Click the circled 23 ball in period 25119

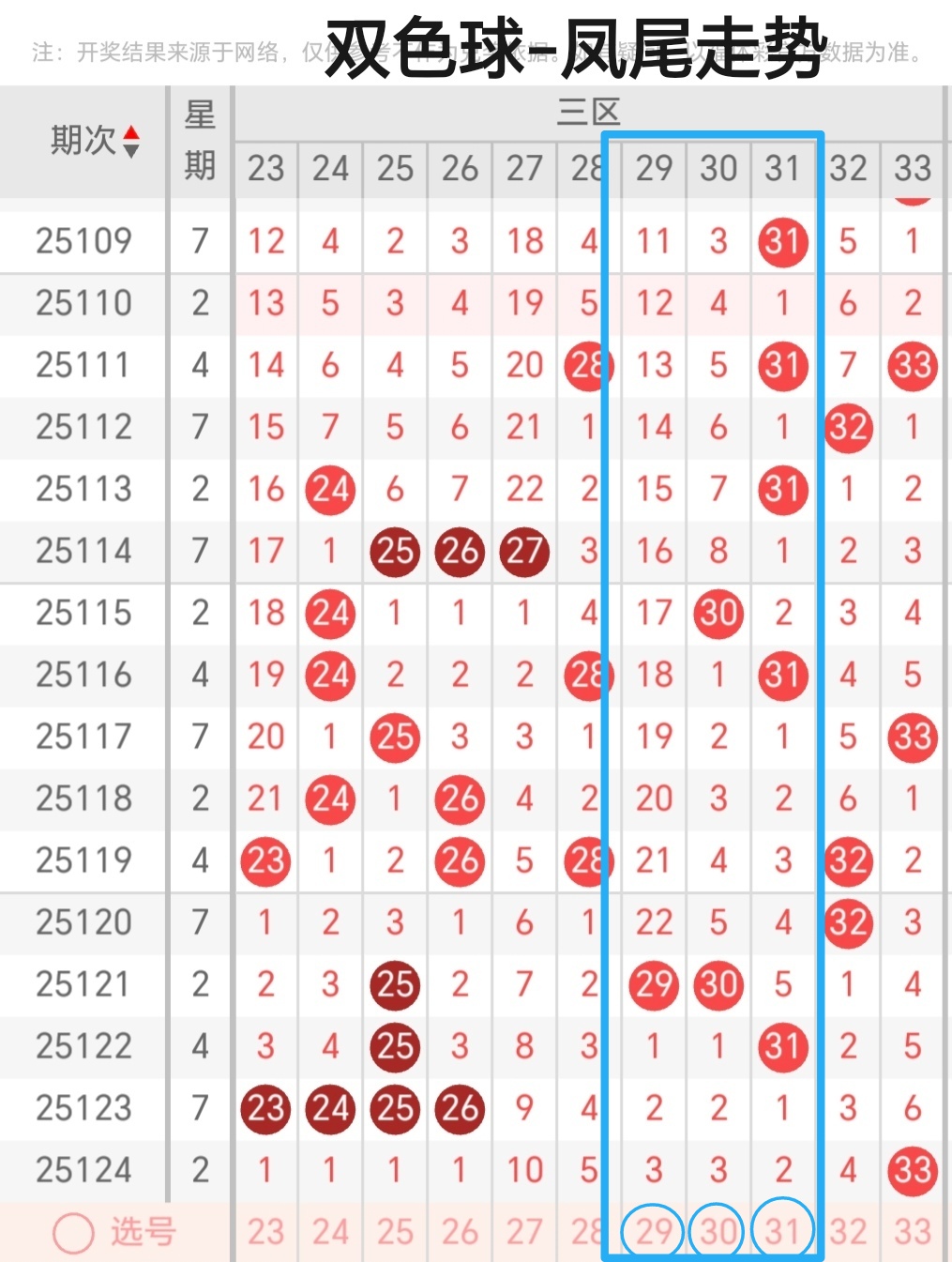pos(264,861)
